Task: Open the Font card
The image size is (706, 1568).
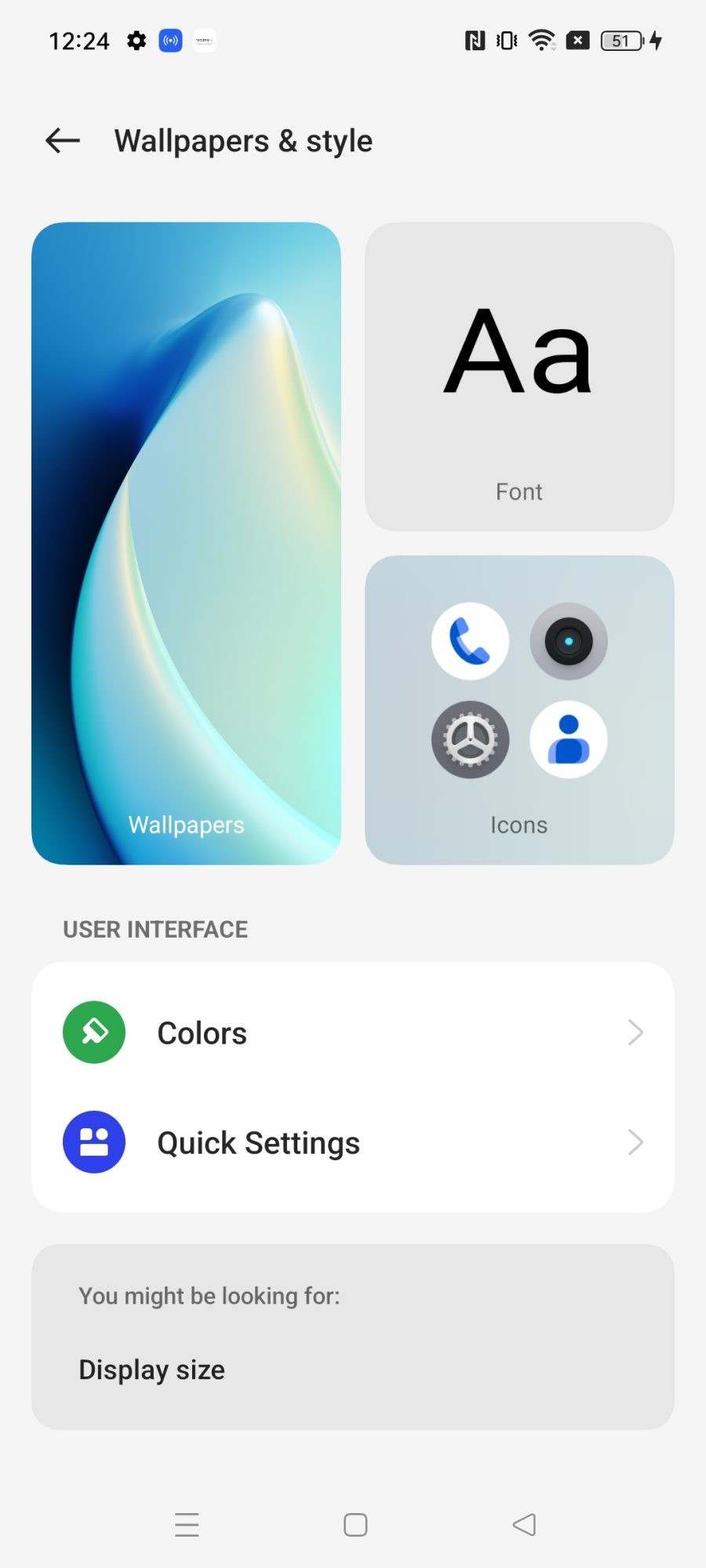Action: click(519, 376)
